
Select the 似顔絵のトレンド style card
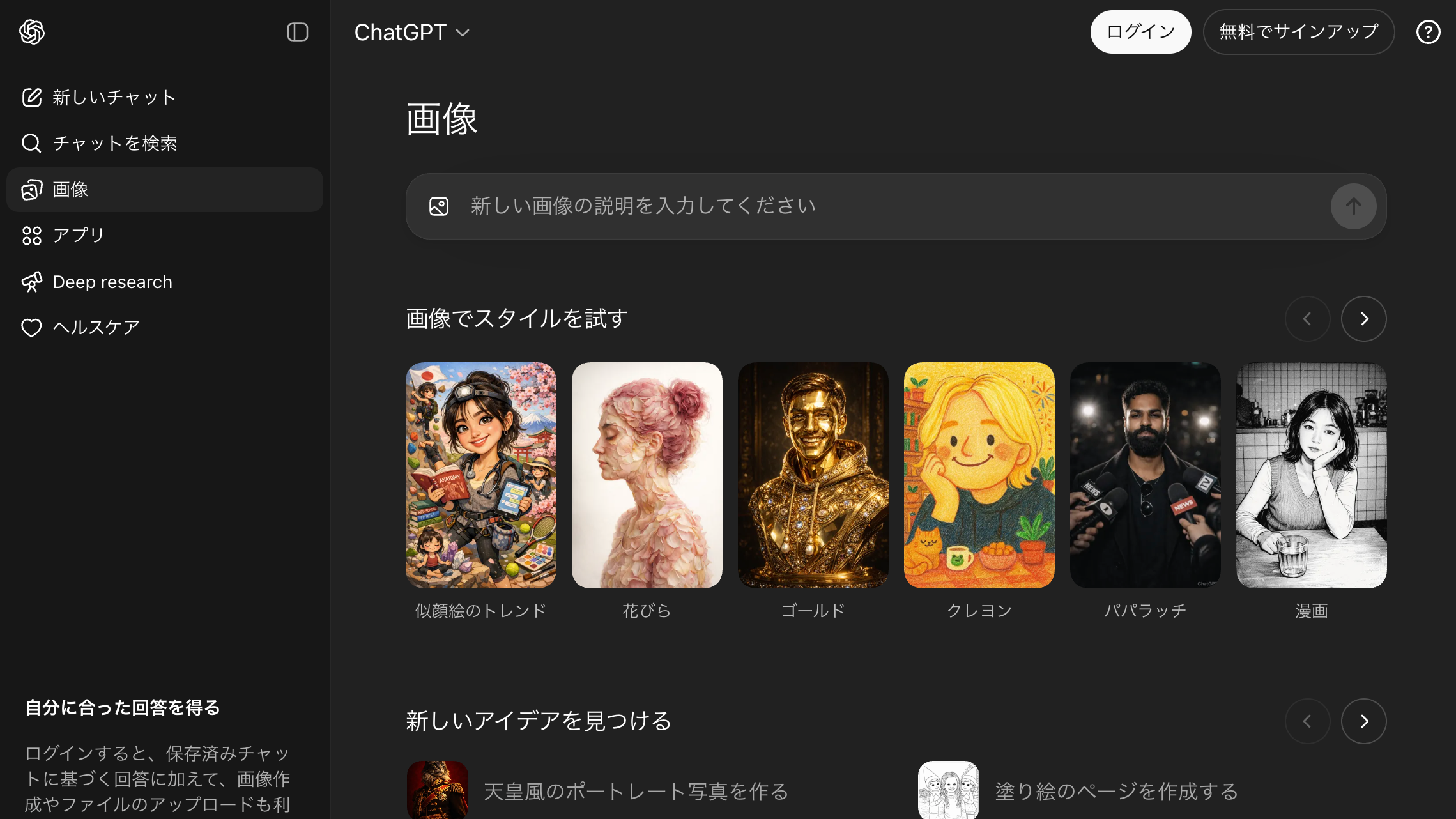(480, 475)
